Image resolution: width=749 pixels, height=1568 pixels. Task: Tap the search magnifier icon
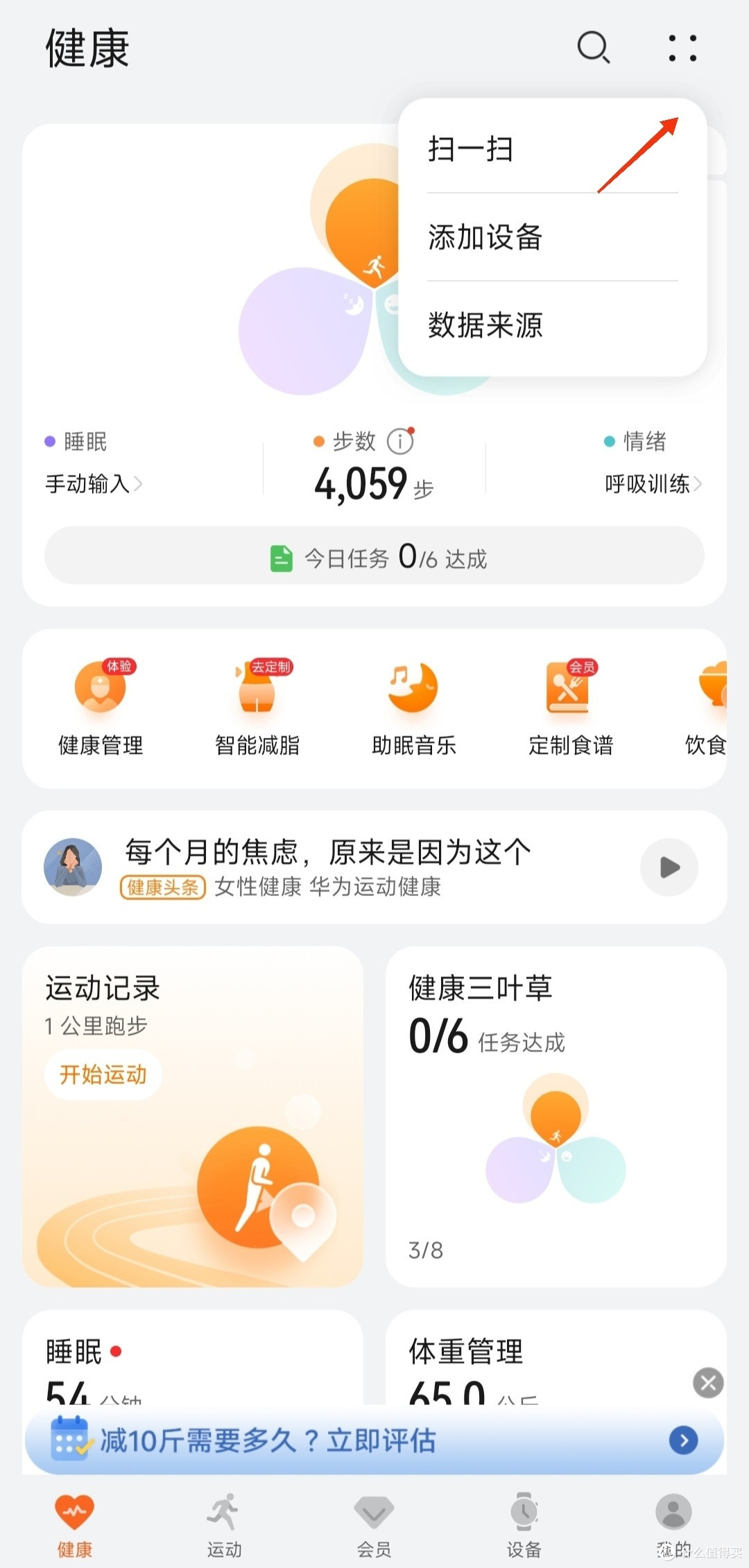[593, 48]
